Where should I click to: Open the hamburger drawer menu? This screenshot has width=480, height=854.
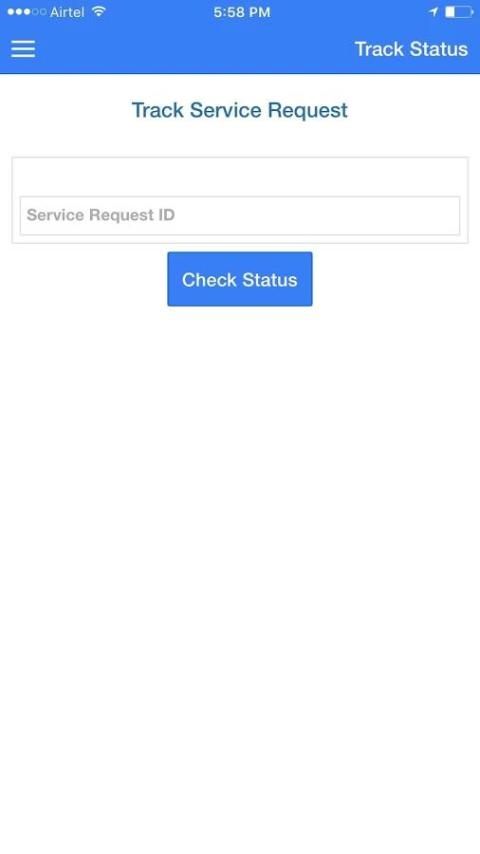tap(23, 49)
